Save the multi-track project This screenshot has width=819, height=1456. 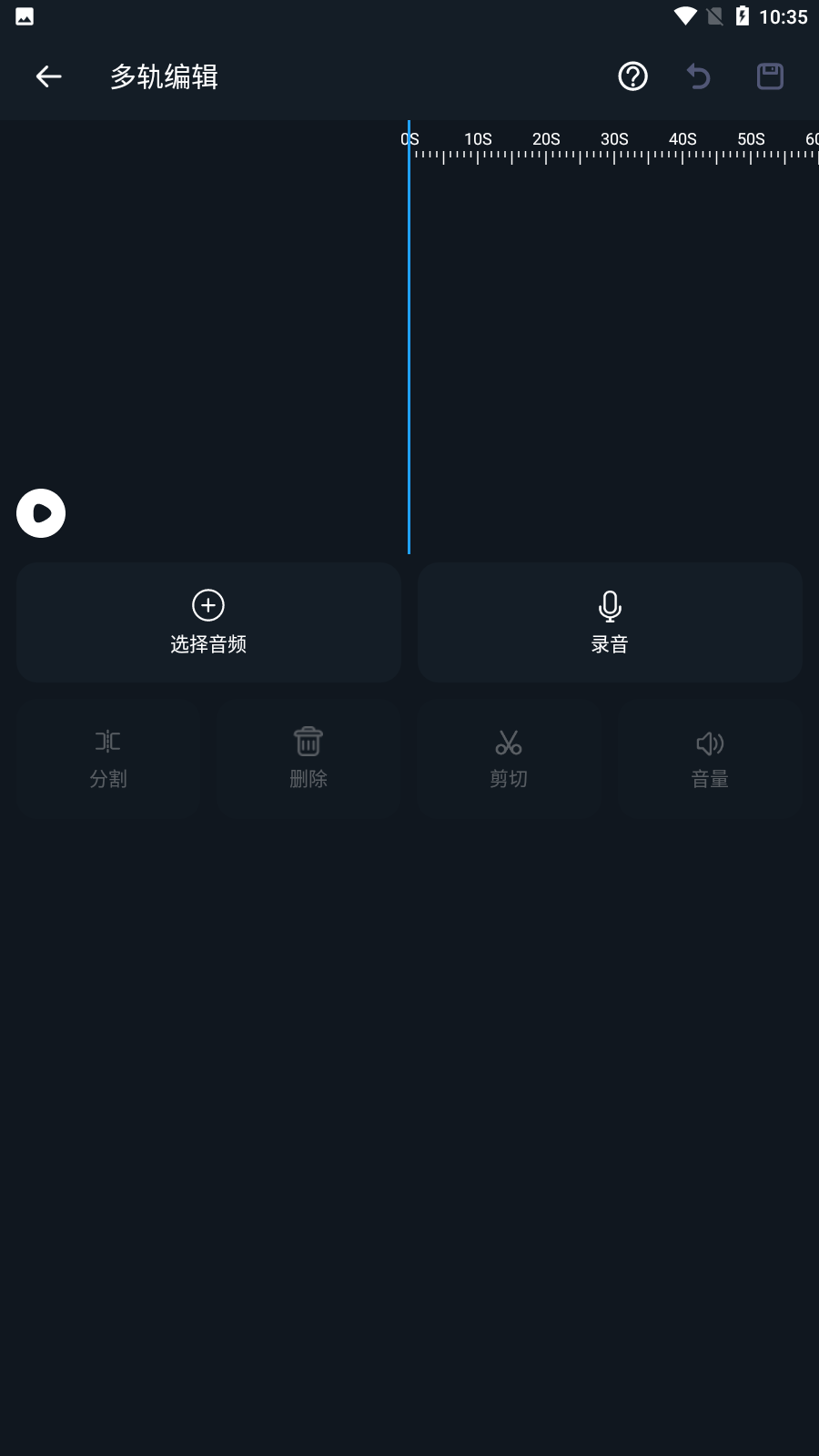click(770, 76)
